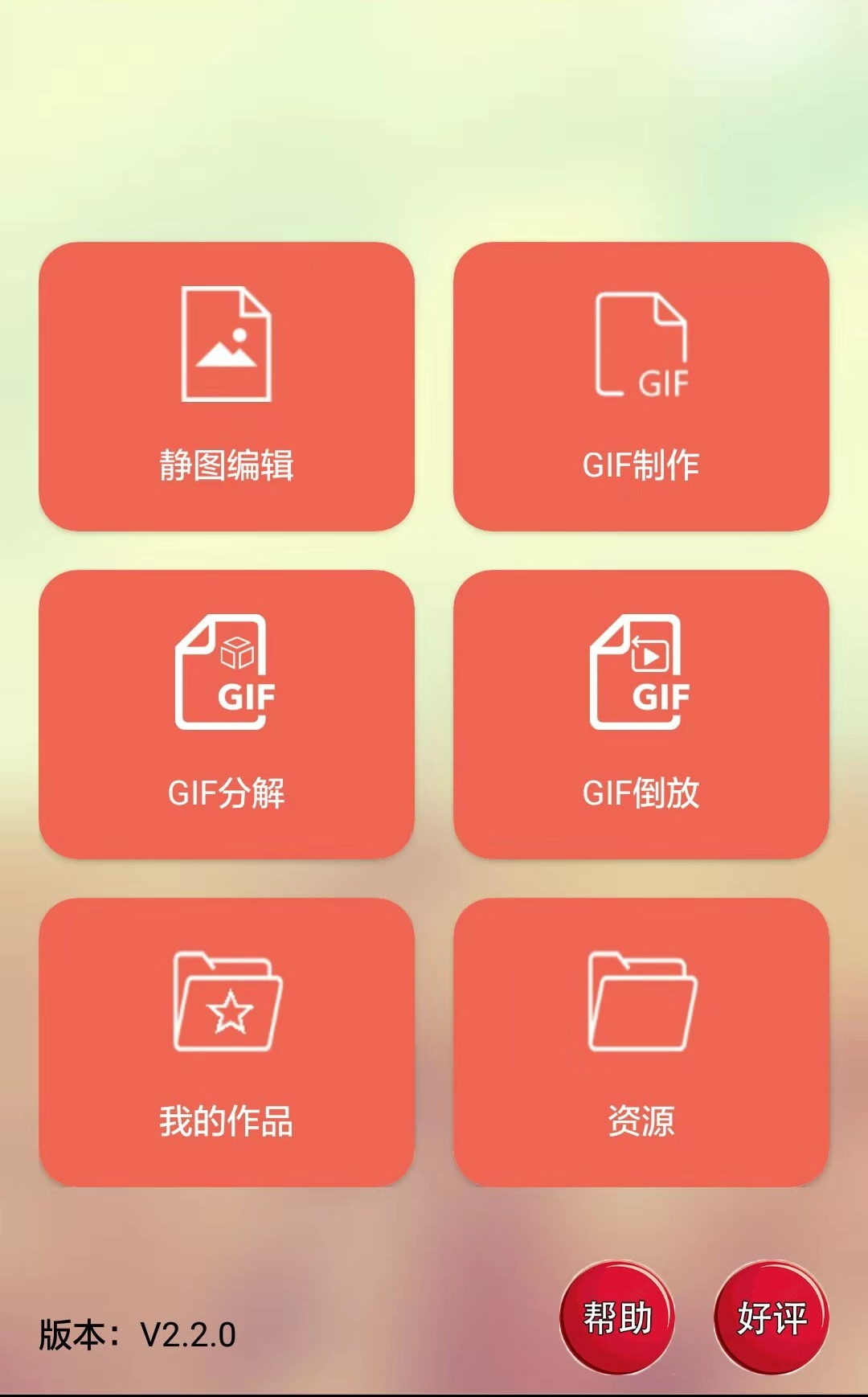View 我的作品 saved works
This screenshot has height=1397, width=868.
pos(227,1042)
